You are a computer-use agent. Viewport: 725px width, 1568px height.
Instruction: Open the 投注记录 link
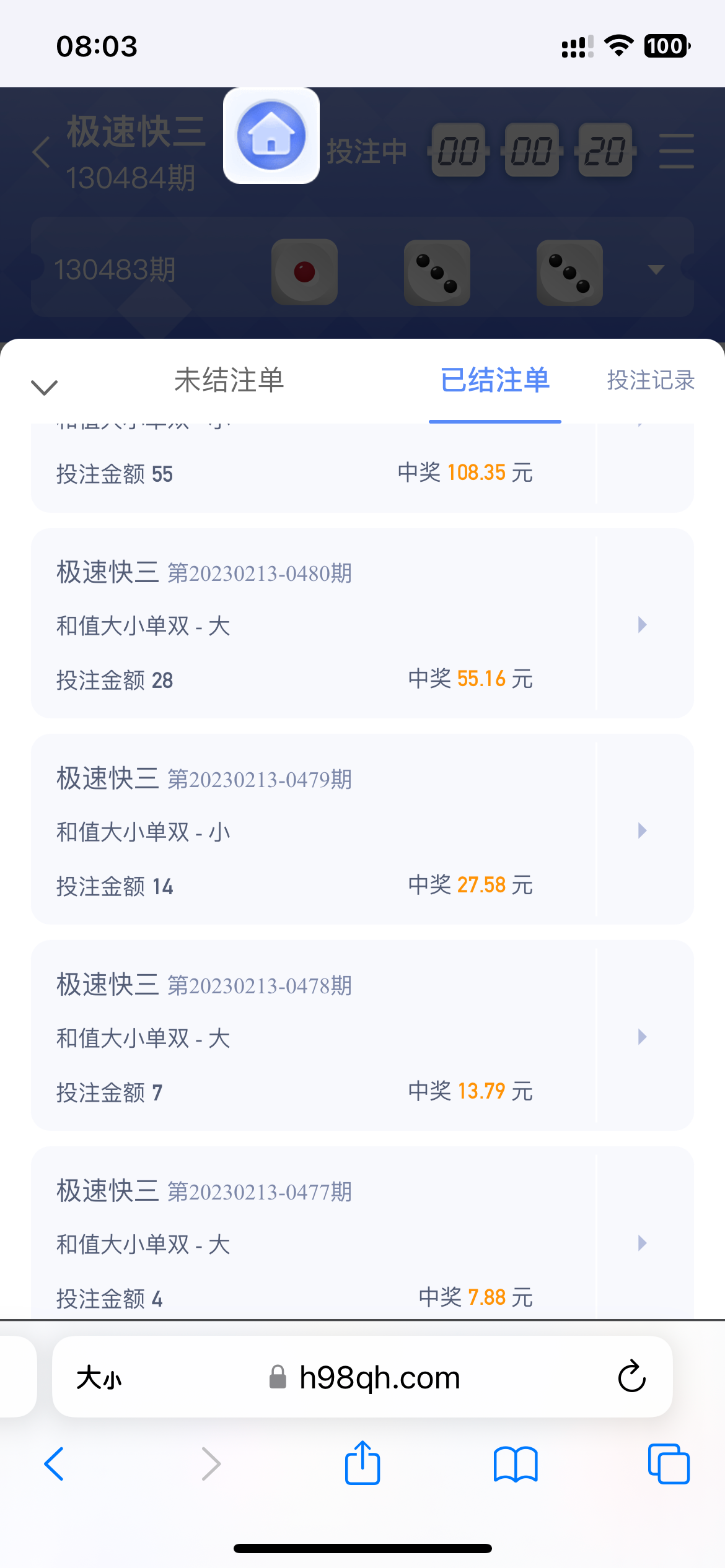pyautogui.click(x=650, y=380)
